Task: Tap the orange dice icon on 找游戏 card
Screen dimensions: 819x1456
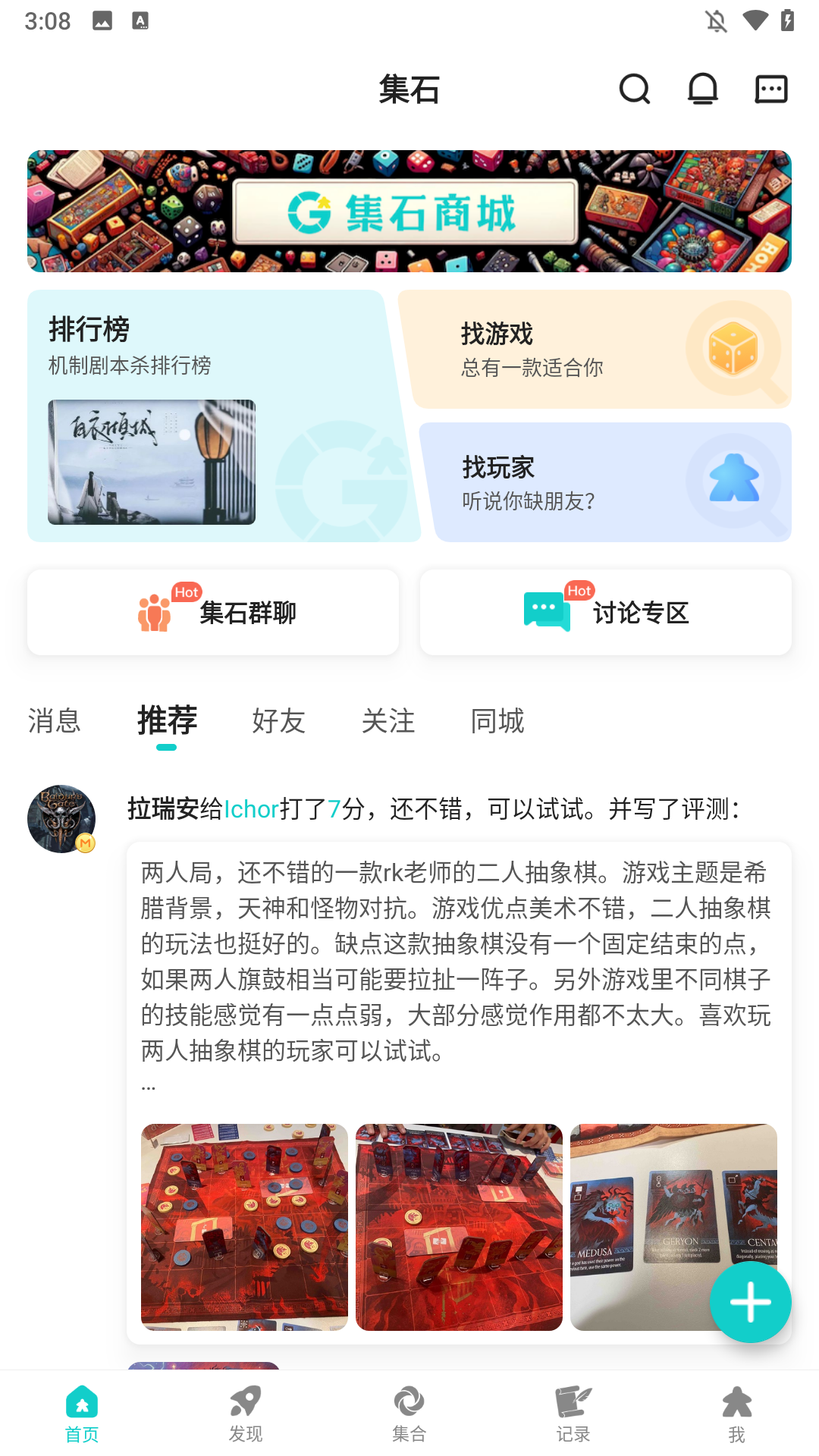Action: 732,350
